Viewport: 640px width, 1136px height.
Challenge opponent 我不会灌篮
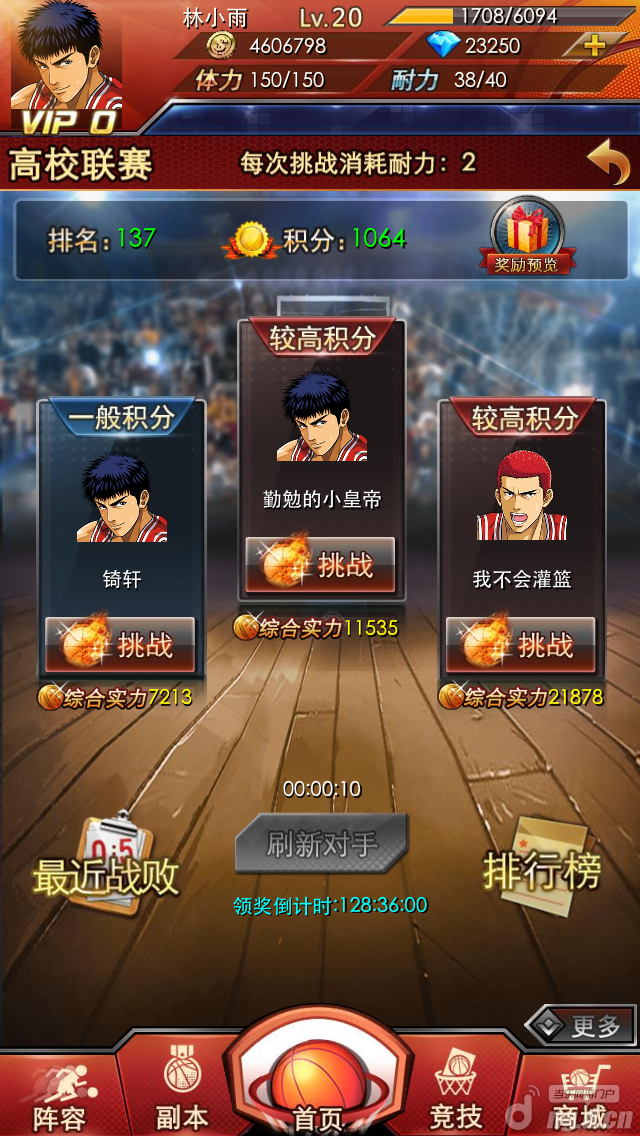520,644
